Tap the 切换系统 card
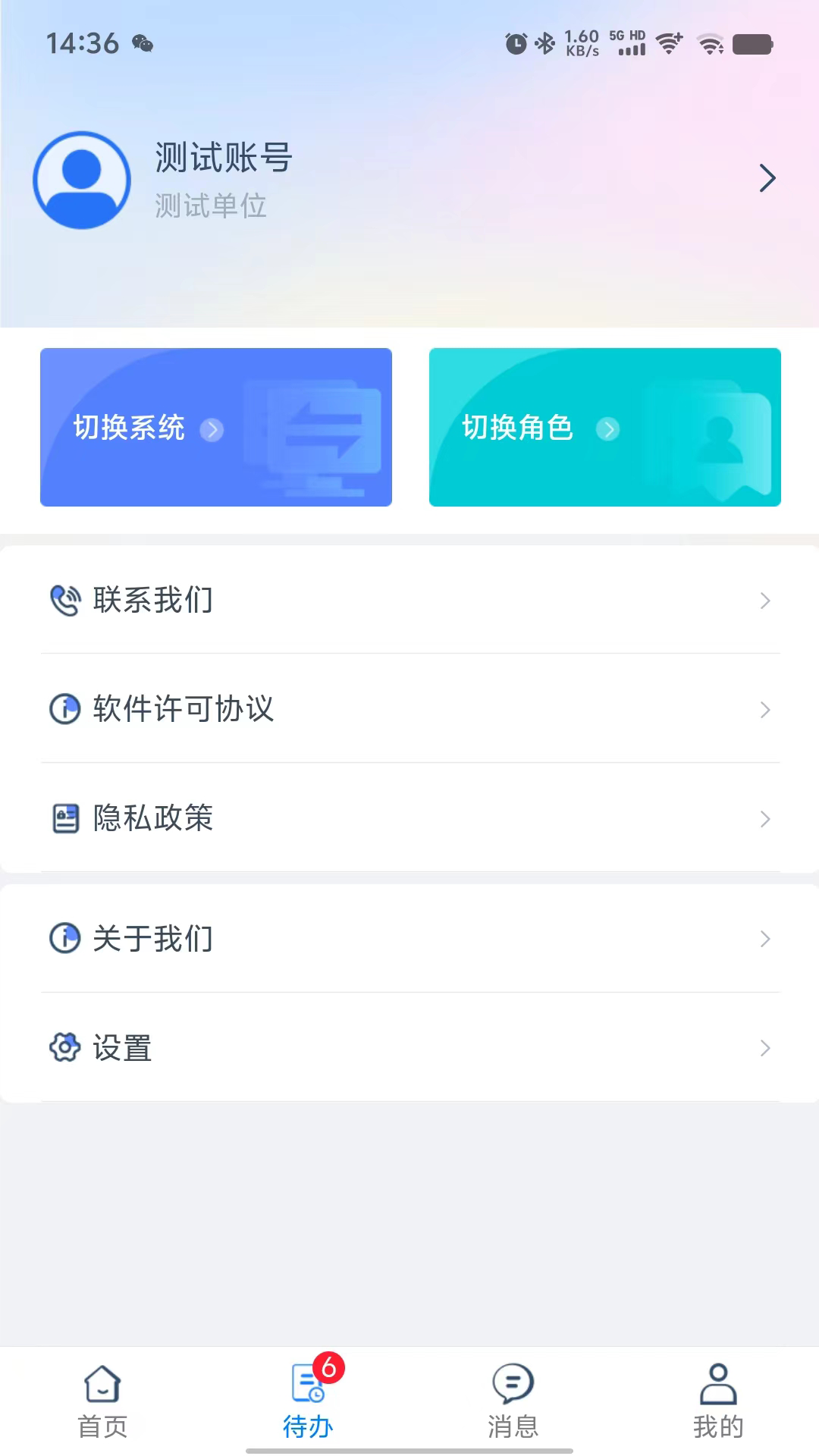Image resolution: width=819 pixels, height=1456 pixels. [216, 427]
